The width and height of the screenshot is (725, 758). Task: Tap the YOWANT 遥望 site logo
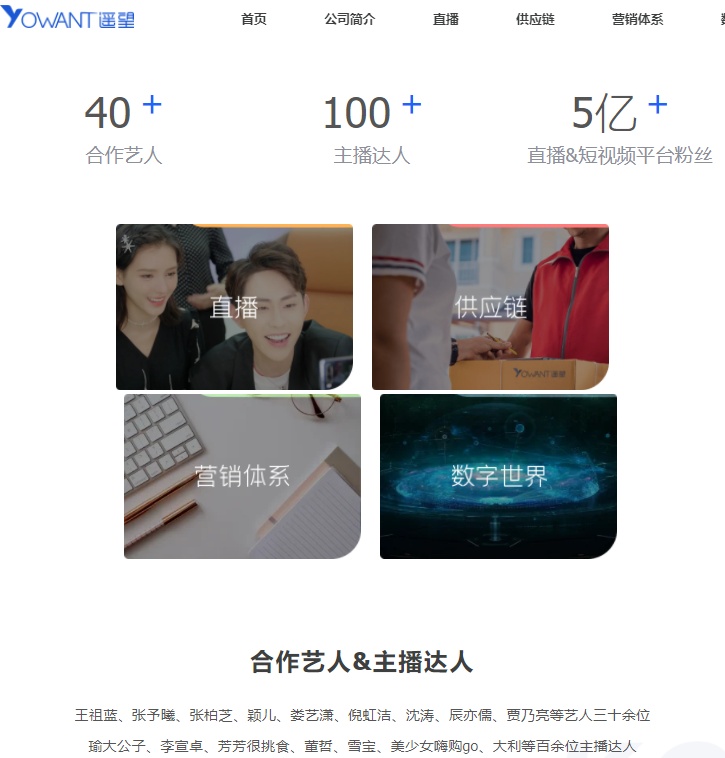(68, 18)
